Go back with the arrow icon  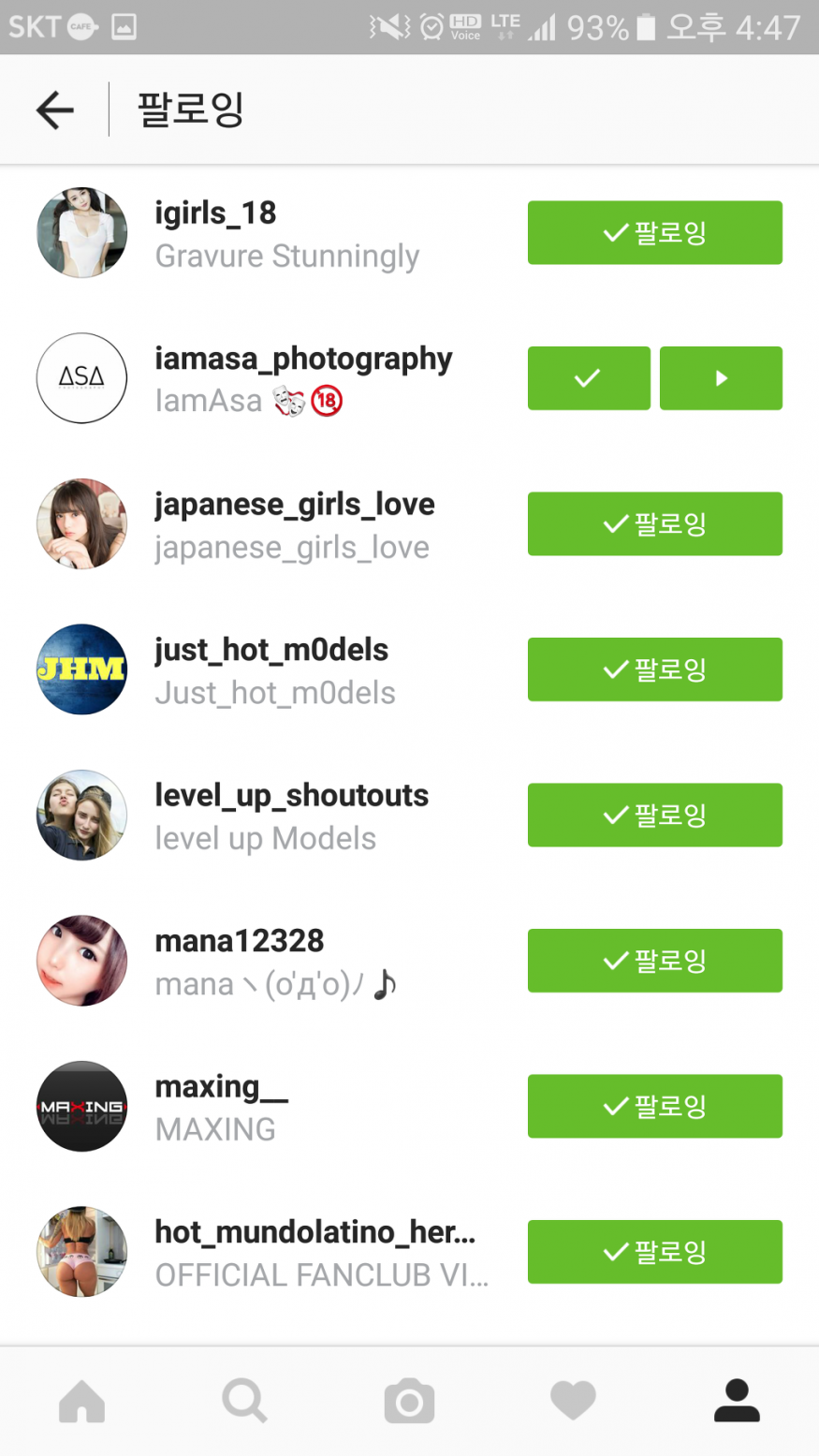54,110
